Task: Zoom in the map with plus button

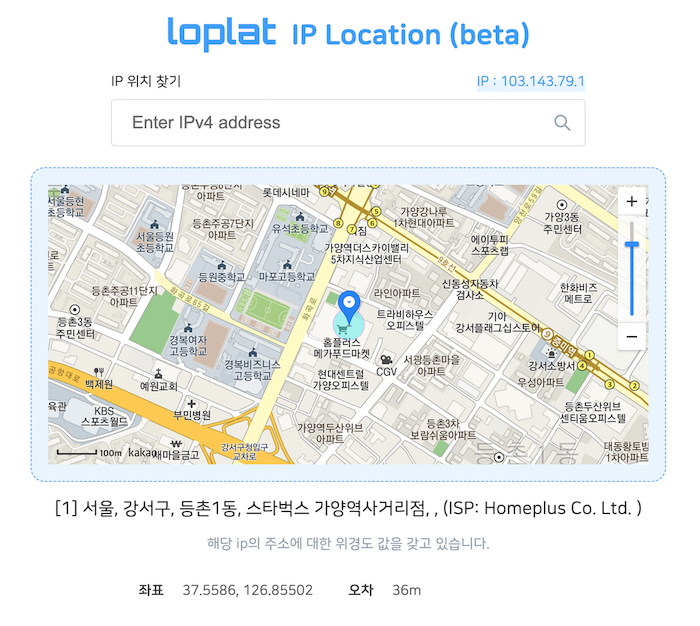Action: pos(631,202)
